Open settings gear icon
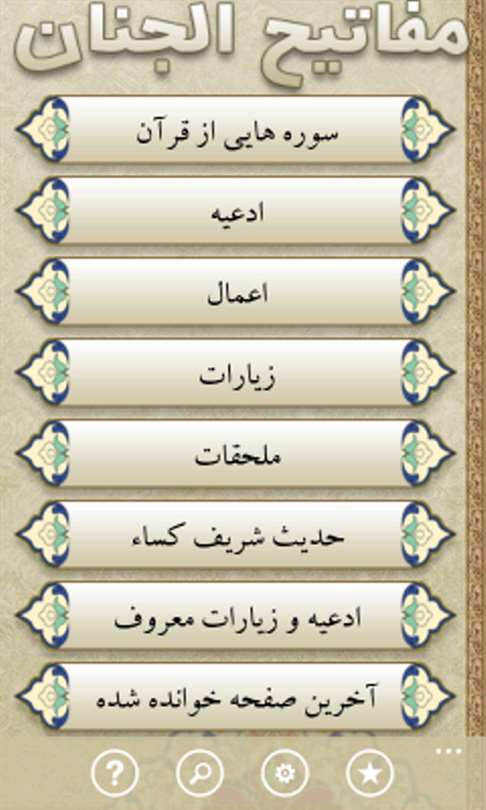This screenshot has height=810, width=486. coord(285,773)
